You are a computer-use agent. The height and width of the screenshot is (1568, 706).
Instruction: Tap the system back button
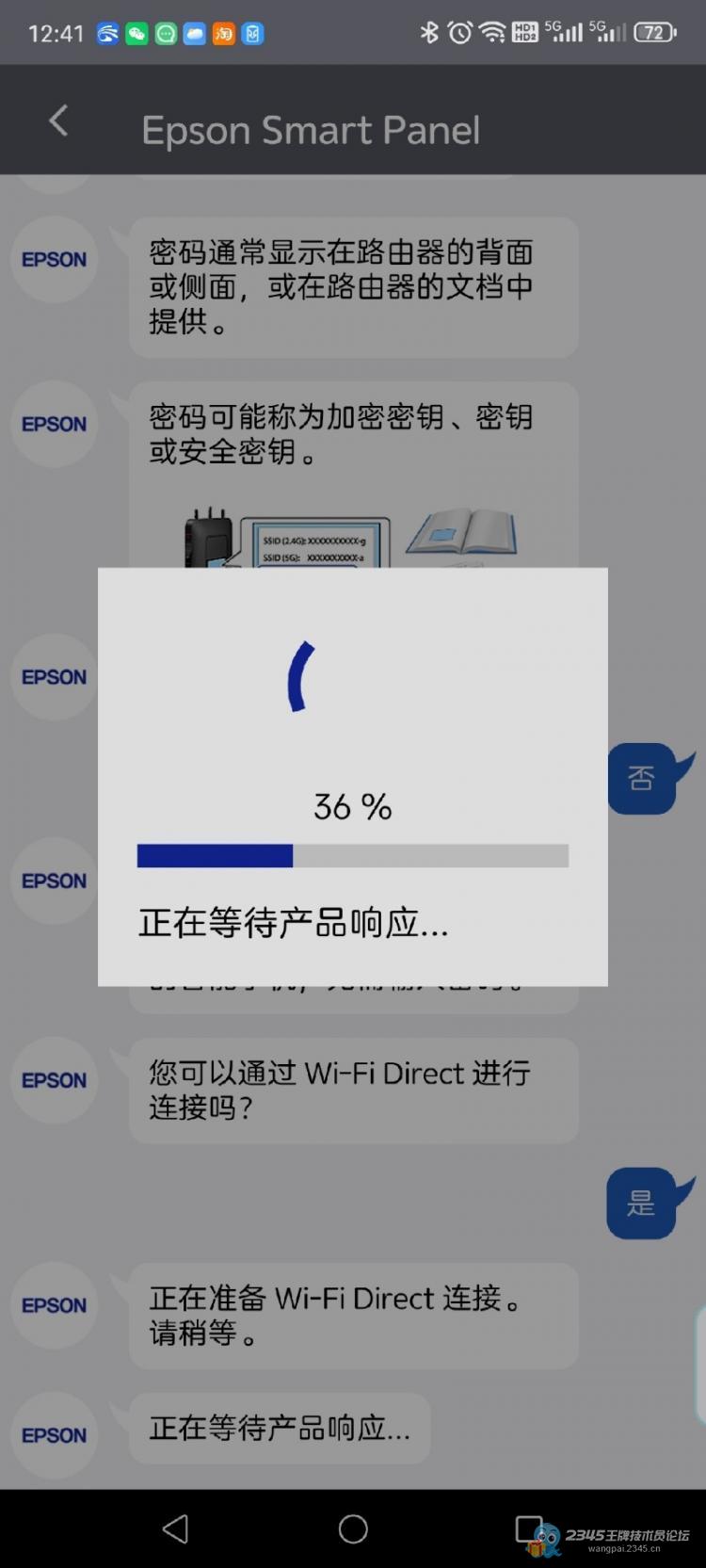176,1528
